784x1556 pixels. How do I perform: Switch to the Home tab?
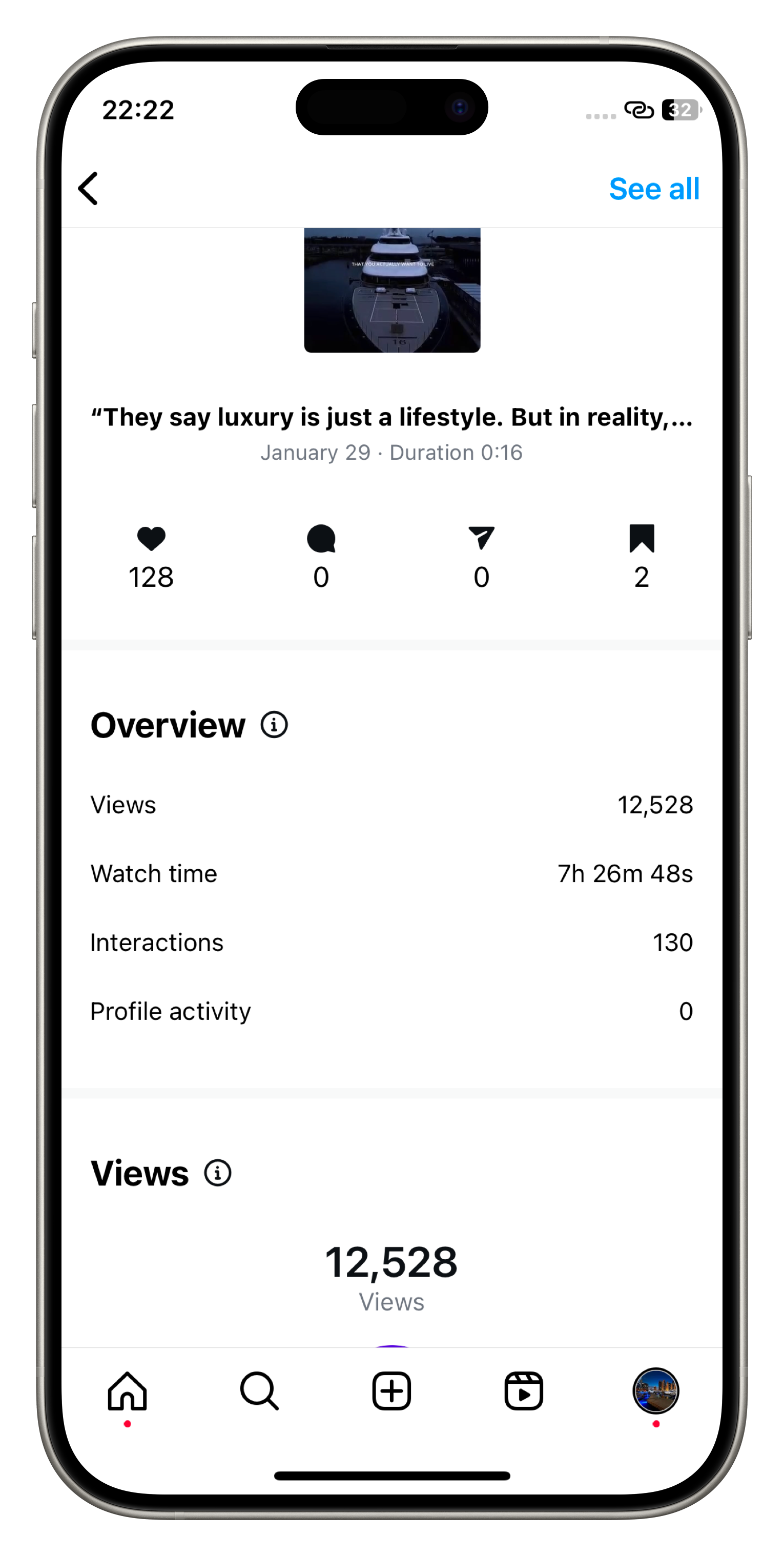(128, 1390)
